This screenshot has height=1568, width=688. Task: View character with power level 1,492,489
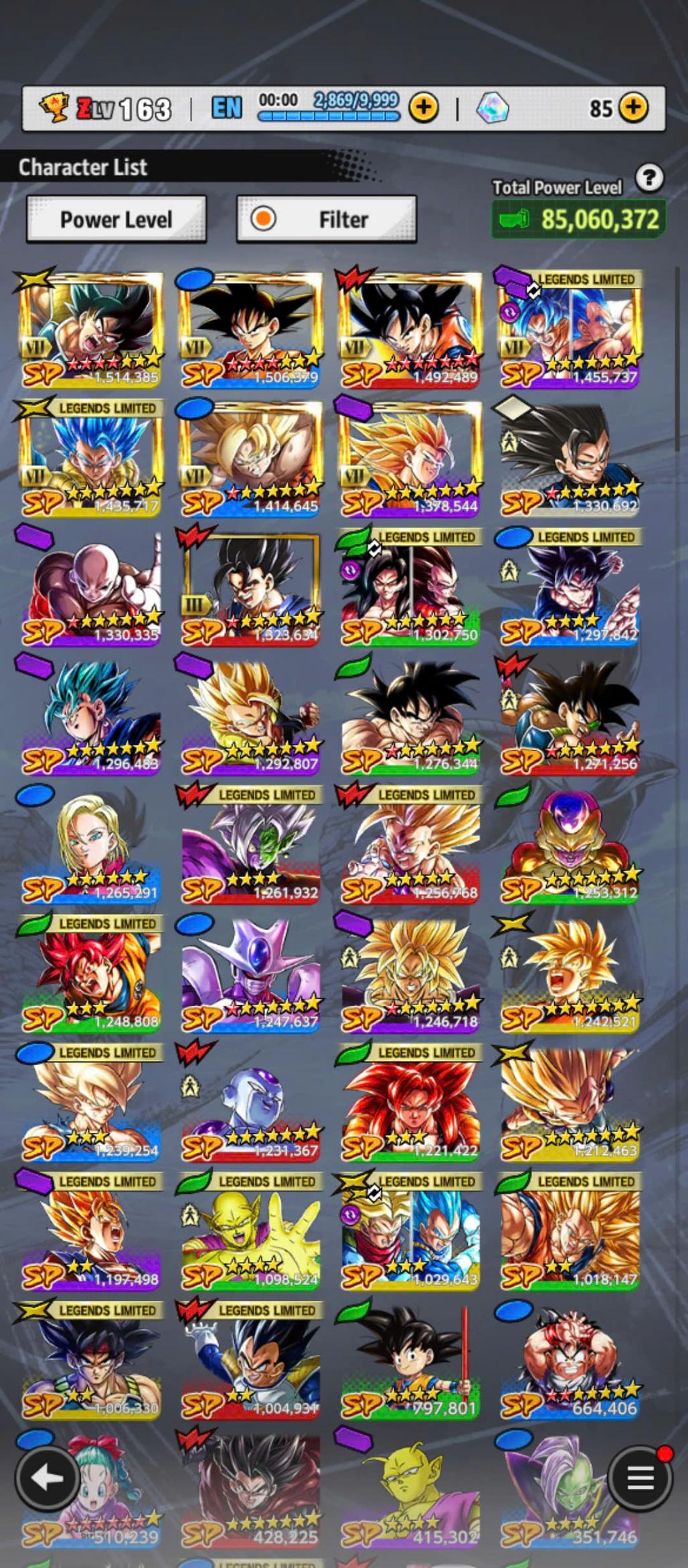click(x=410, y=330)
